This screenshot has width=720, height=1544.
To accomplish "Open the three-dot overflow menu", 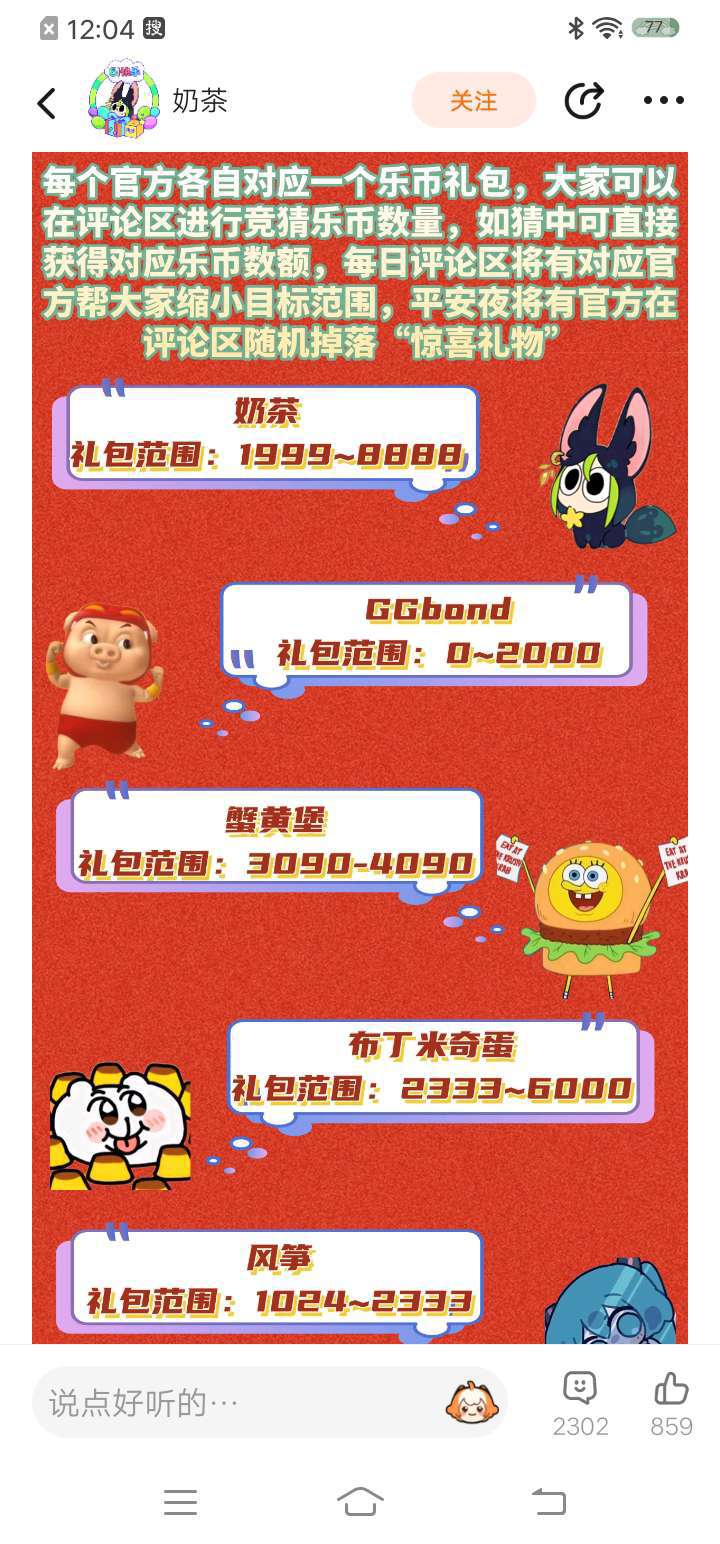I will pyautogui.click(x=663, y=101).
